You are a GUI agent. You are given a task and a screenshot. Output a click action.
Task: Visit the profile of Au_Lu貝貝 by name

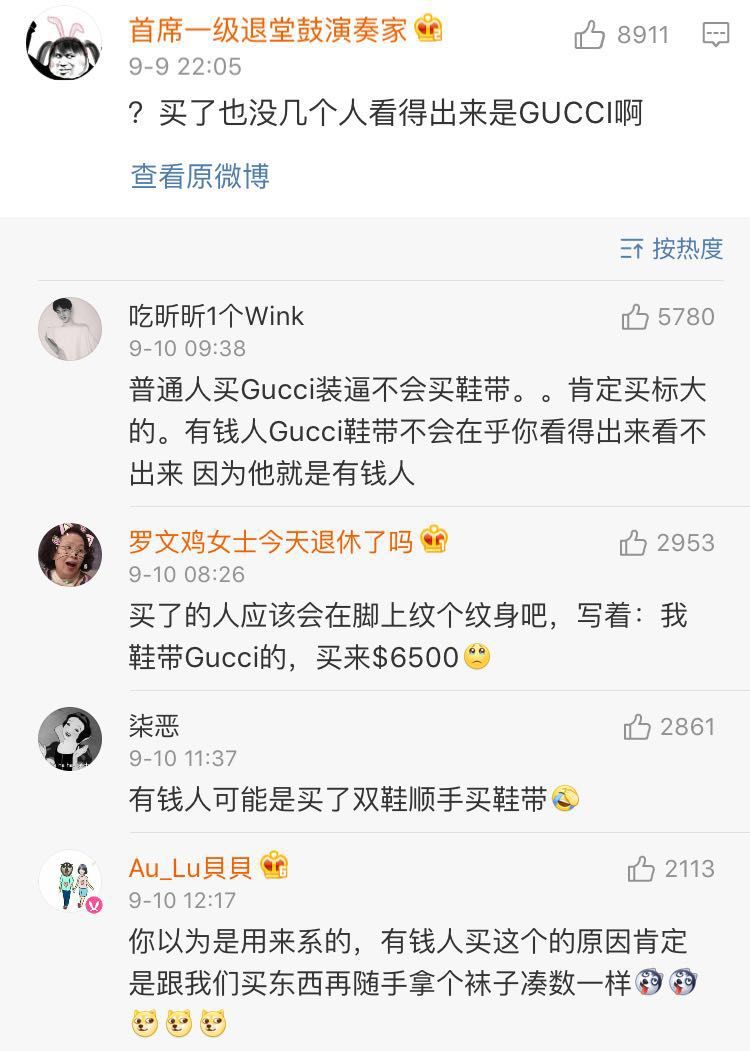(193, 867)
